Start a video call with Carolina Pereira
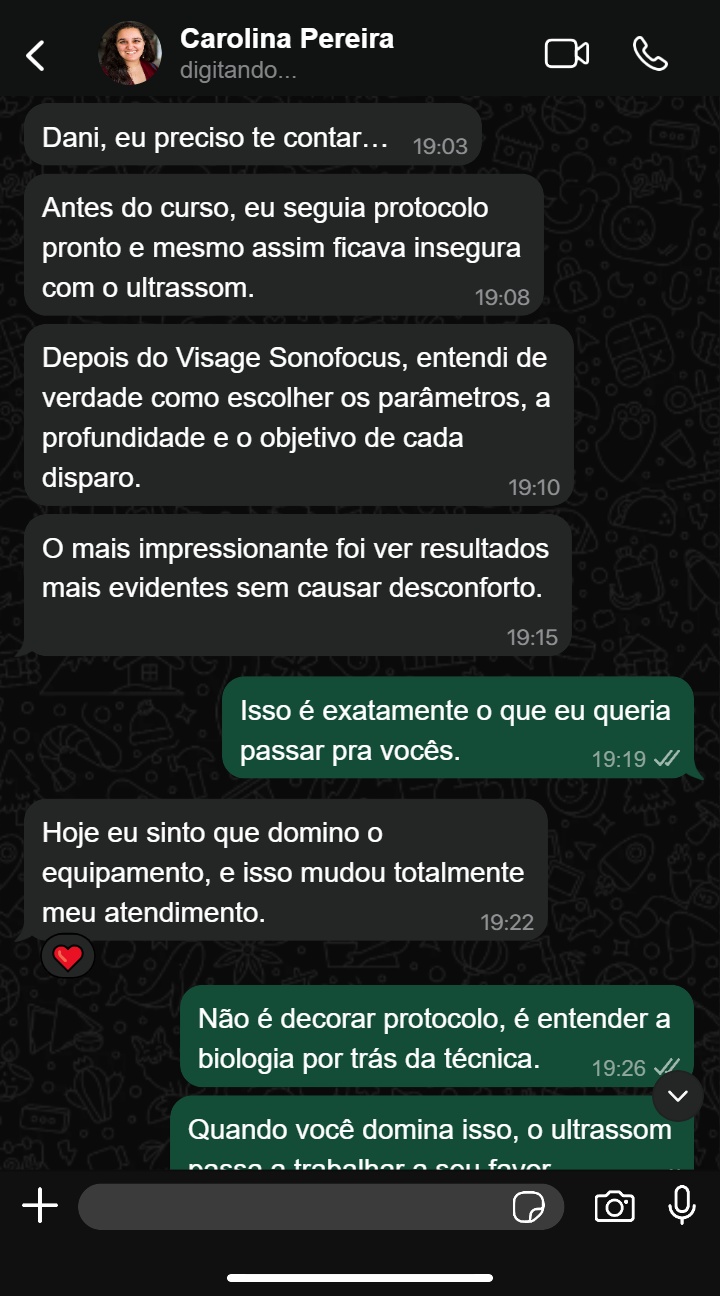The image size is (720, 1296). 566,54
